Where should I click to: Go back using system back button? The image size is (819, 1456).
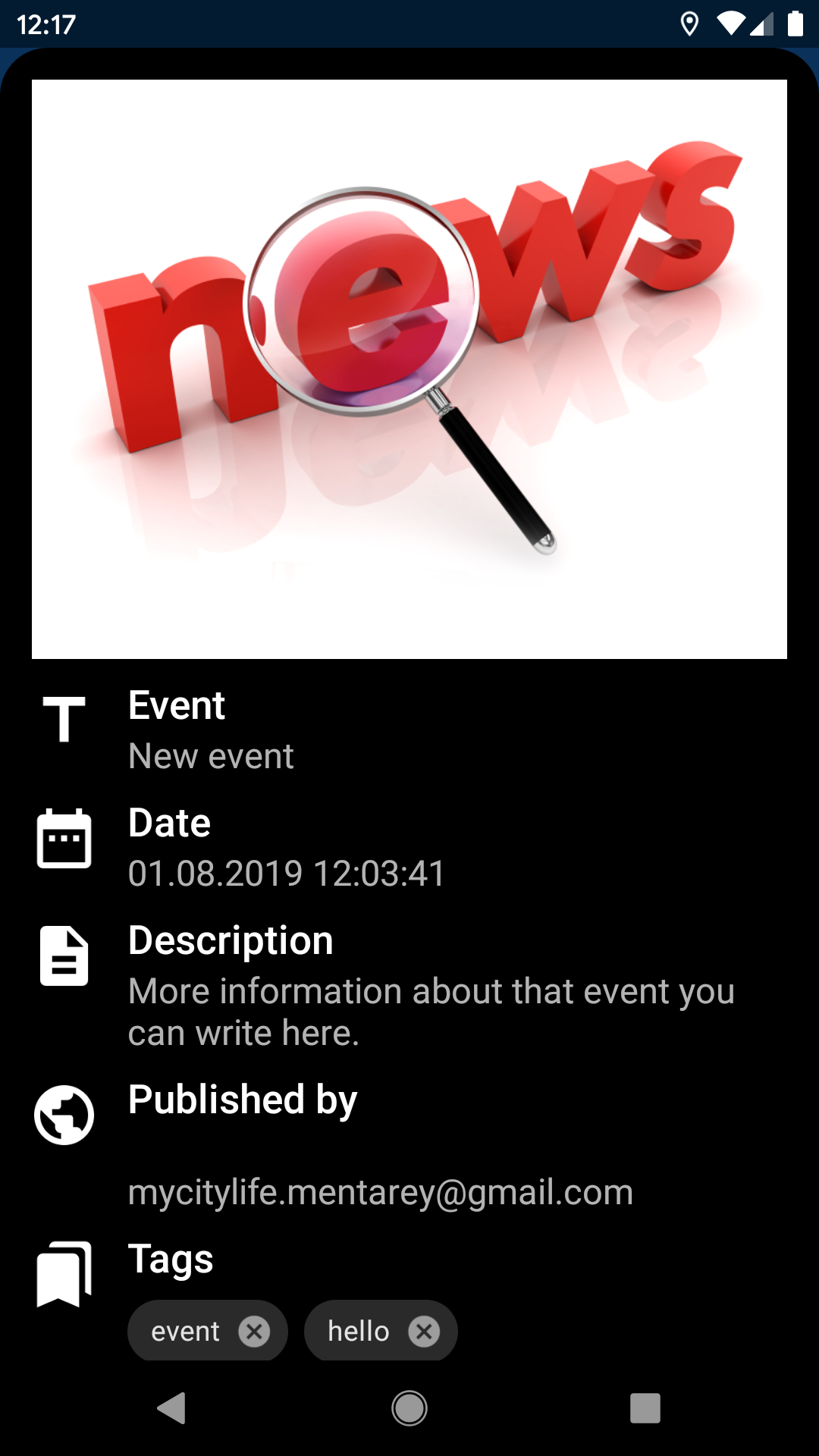click(172, 1408)
